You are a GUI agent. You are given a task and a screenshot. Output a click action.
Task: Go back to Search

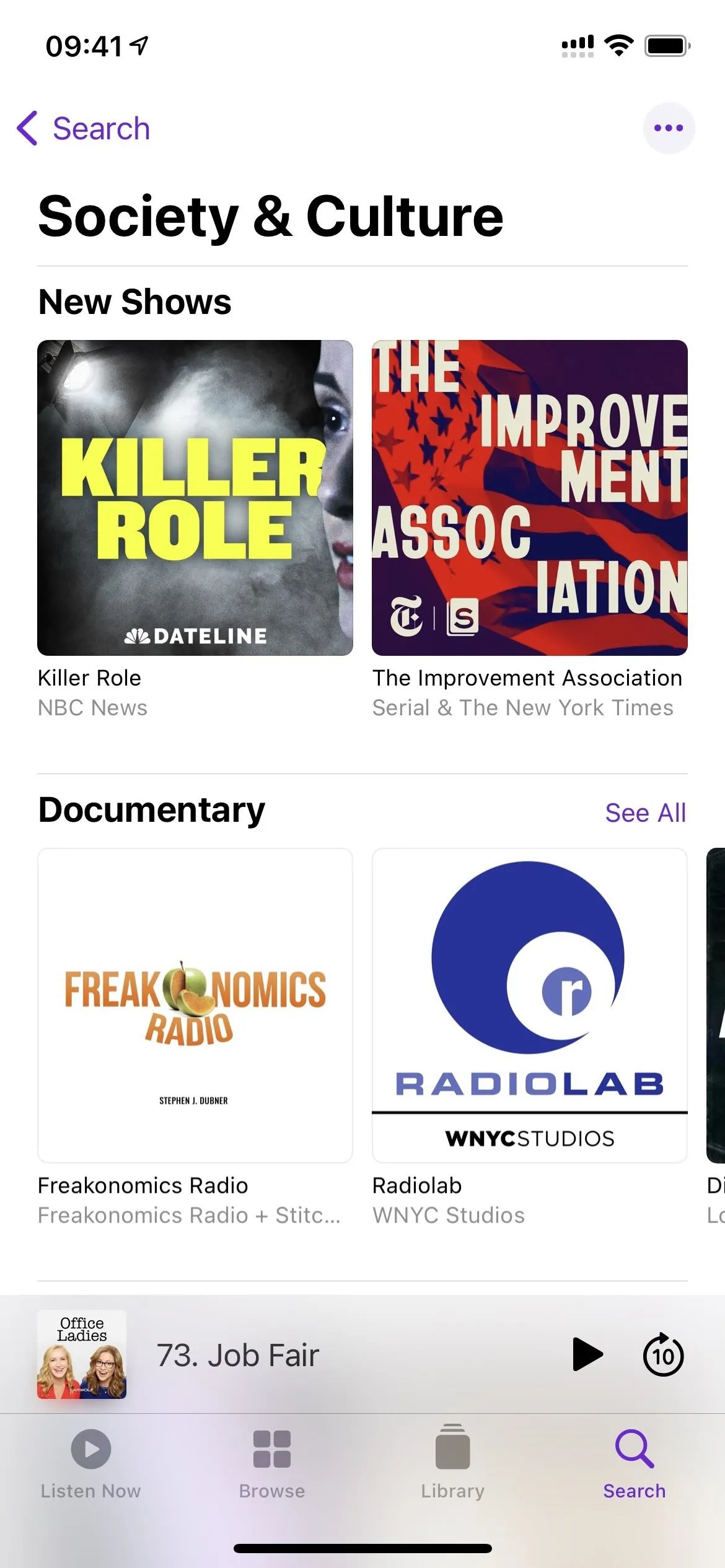[83, 129]
